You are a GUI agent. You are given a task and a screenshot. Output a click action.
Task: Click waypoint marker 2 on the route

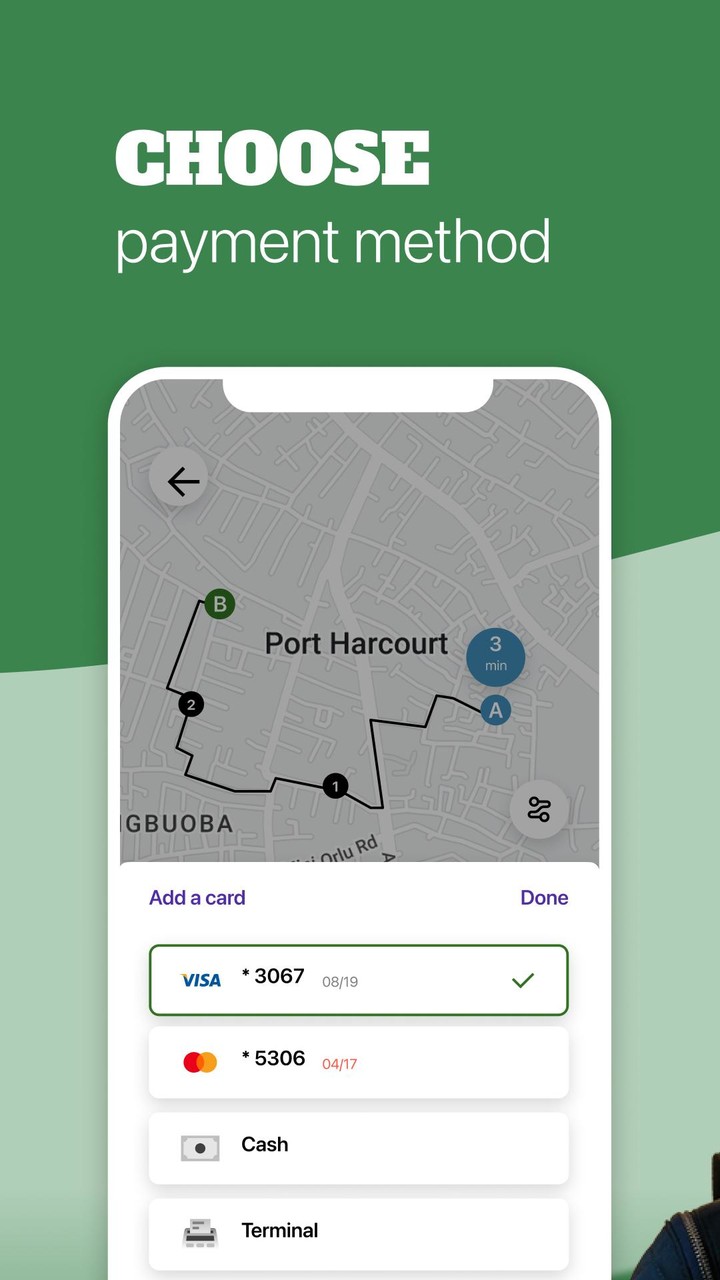point(190,705)
